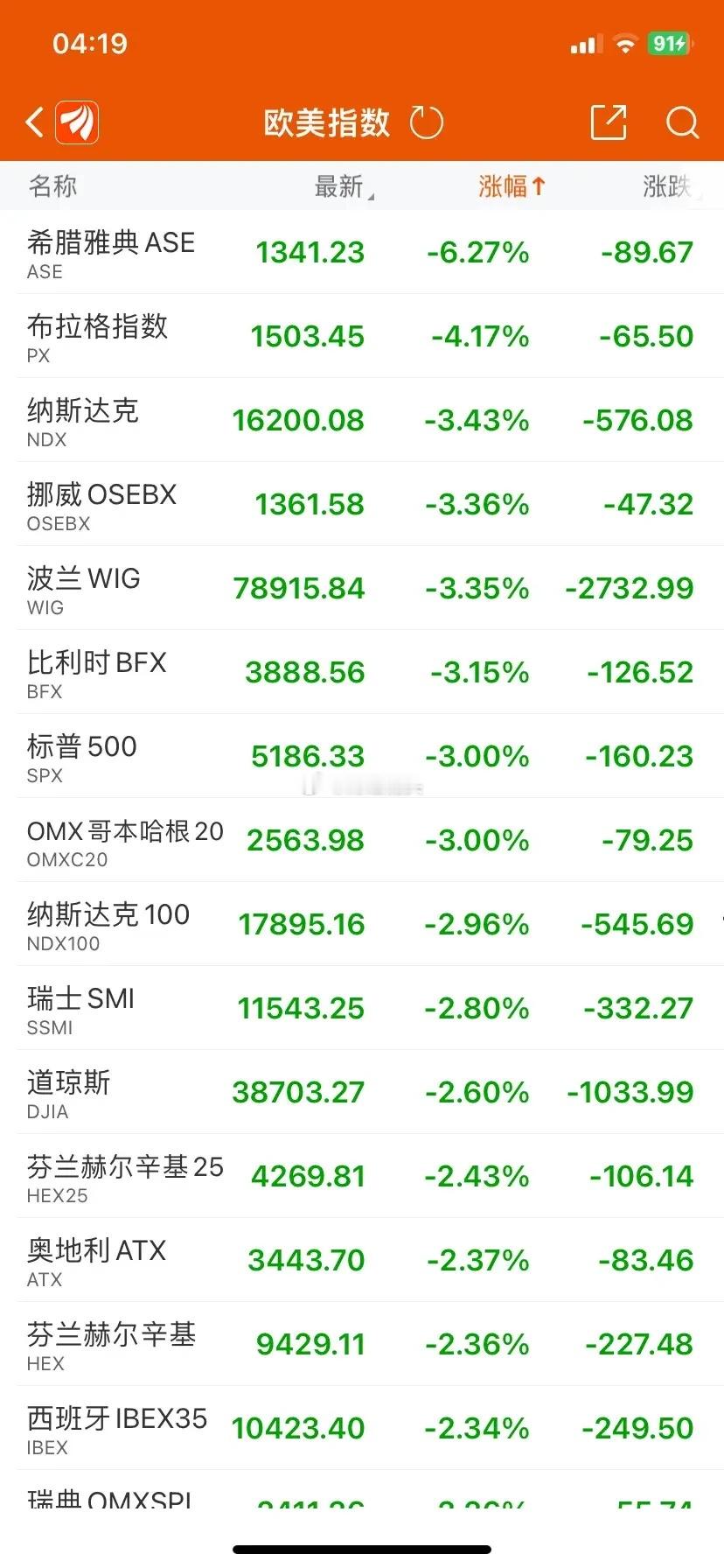Refresh the 欧美指数 list
Screen dimensions: 724x1568
[x=427, y=122]
